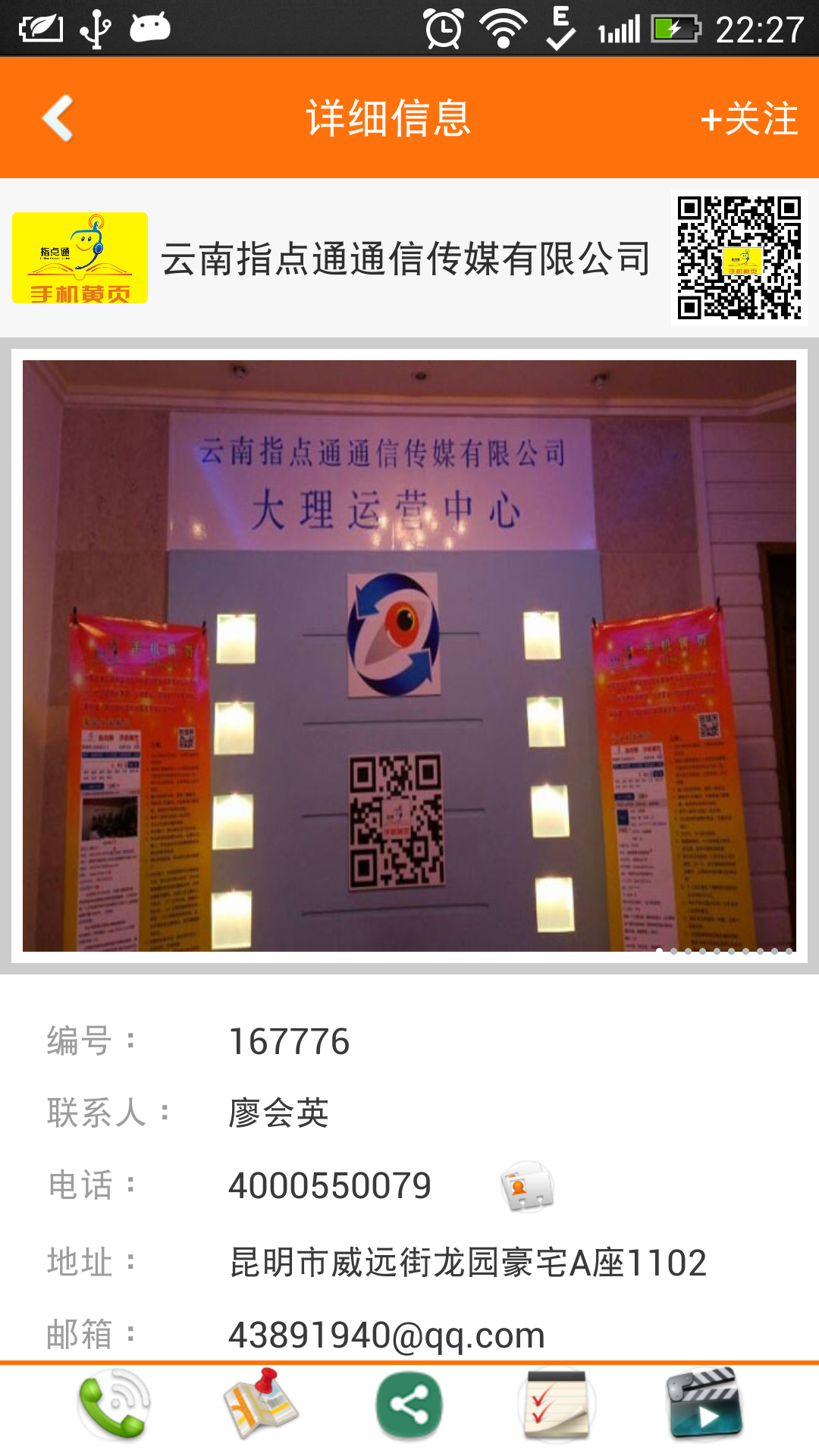Follow this company with +关注
This screenshot has width=819, height=1456.
click(749, 119)
